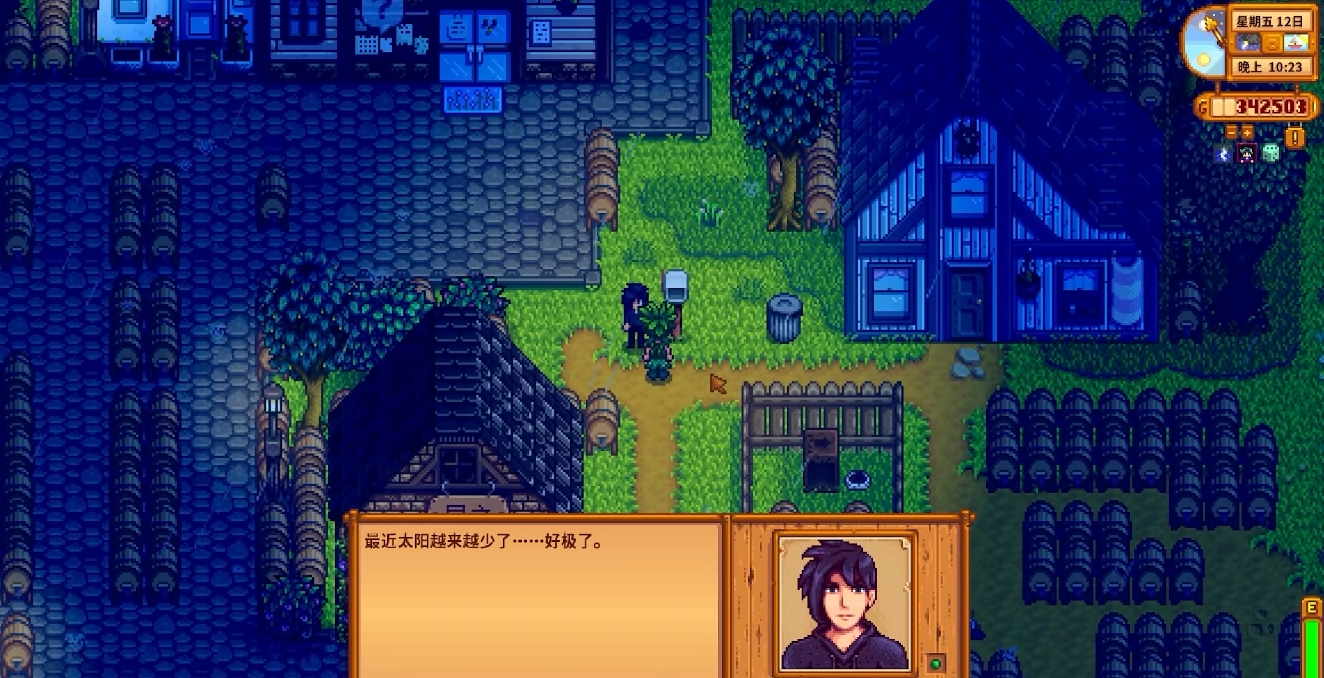The image size is (1324, 678).
Task: Tap the trash can near the house
Action: pos(784,318)
